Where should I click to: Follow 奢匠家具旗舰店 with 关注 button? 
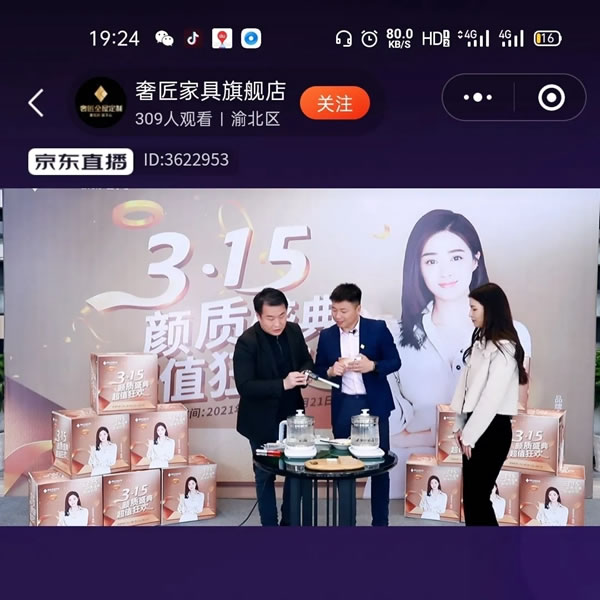pyautogui.click(x=335, y=102)
